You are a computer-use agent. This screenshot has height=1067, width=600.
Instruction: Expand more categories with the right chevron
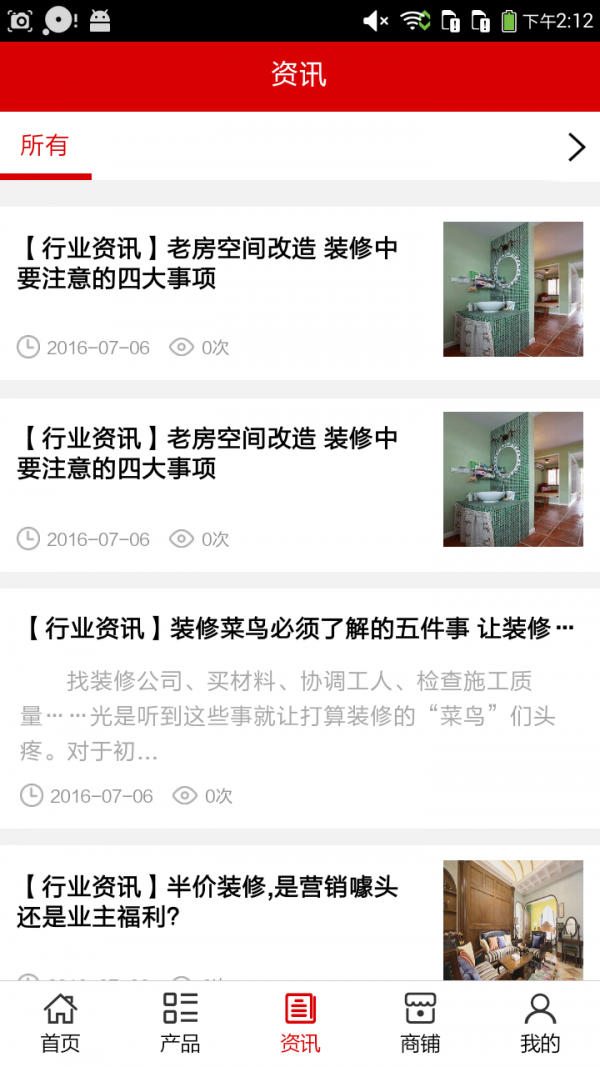[576, 147]
